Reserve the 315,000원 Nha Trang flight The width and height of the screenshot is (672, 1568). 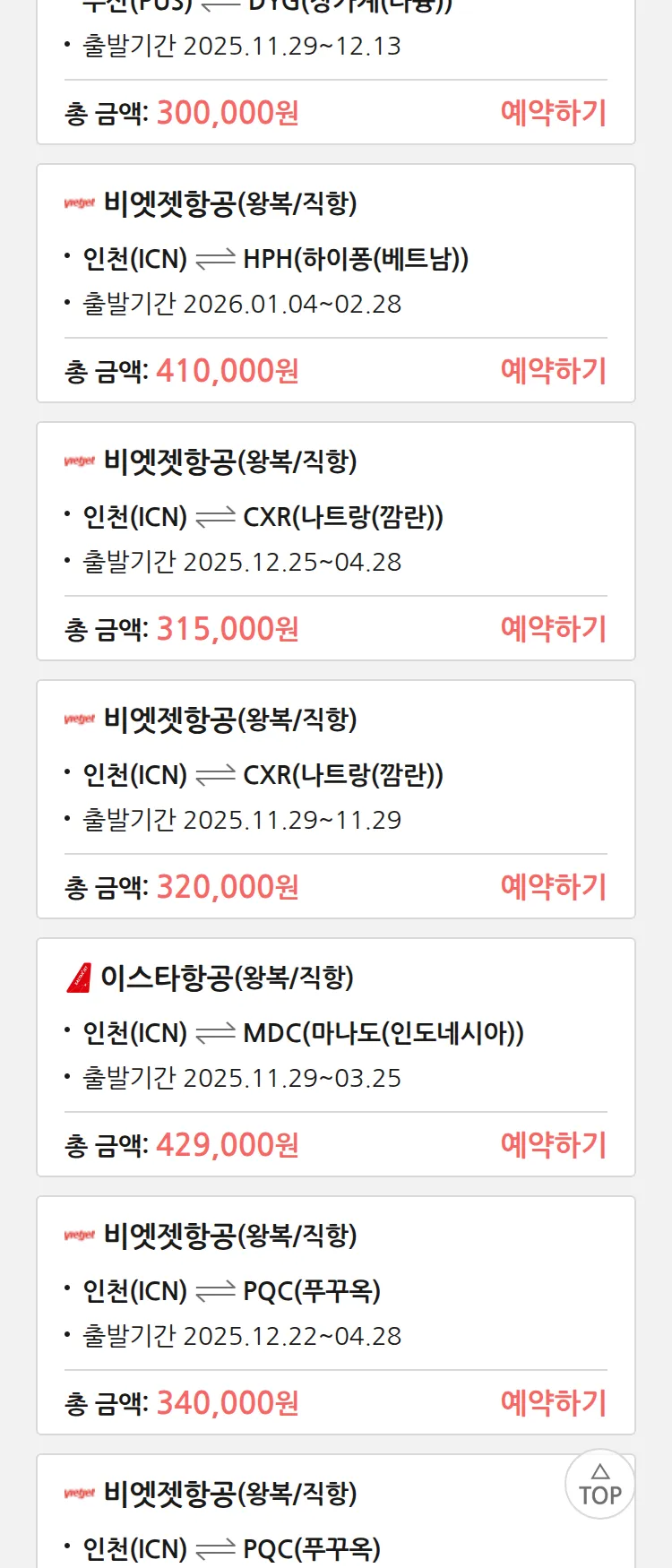(x=553, y=629)
